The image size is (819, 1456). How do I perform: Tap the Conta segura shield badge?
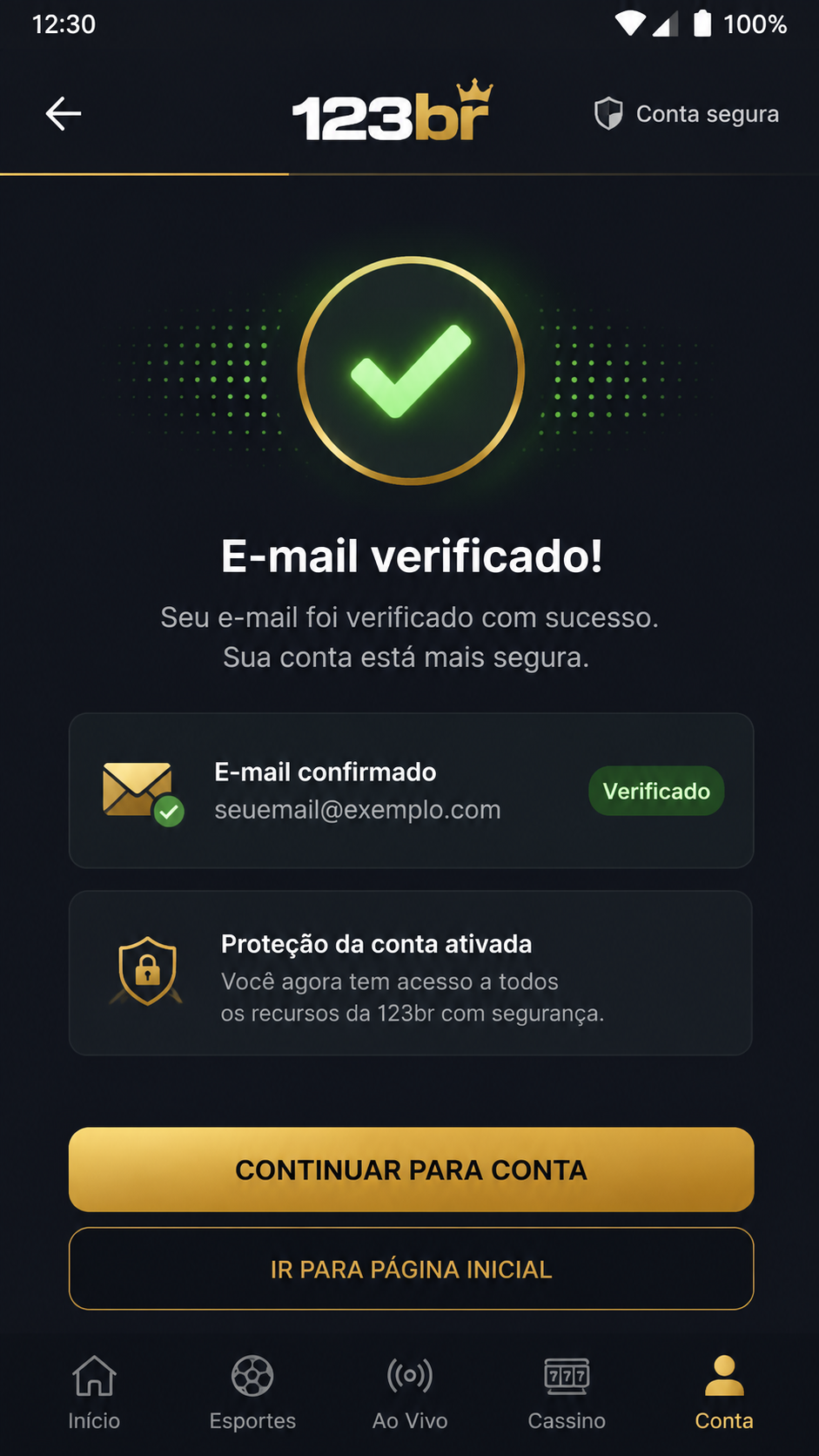coord(686,114)
